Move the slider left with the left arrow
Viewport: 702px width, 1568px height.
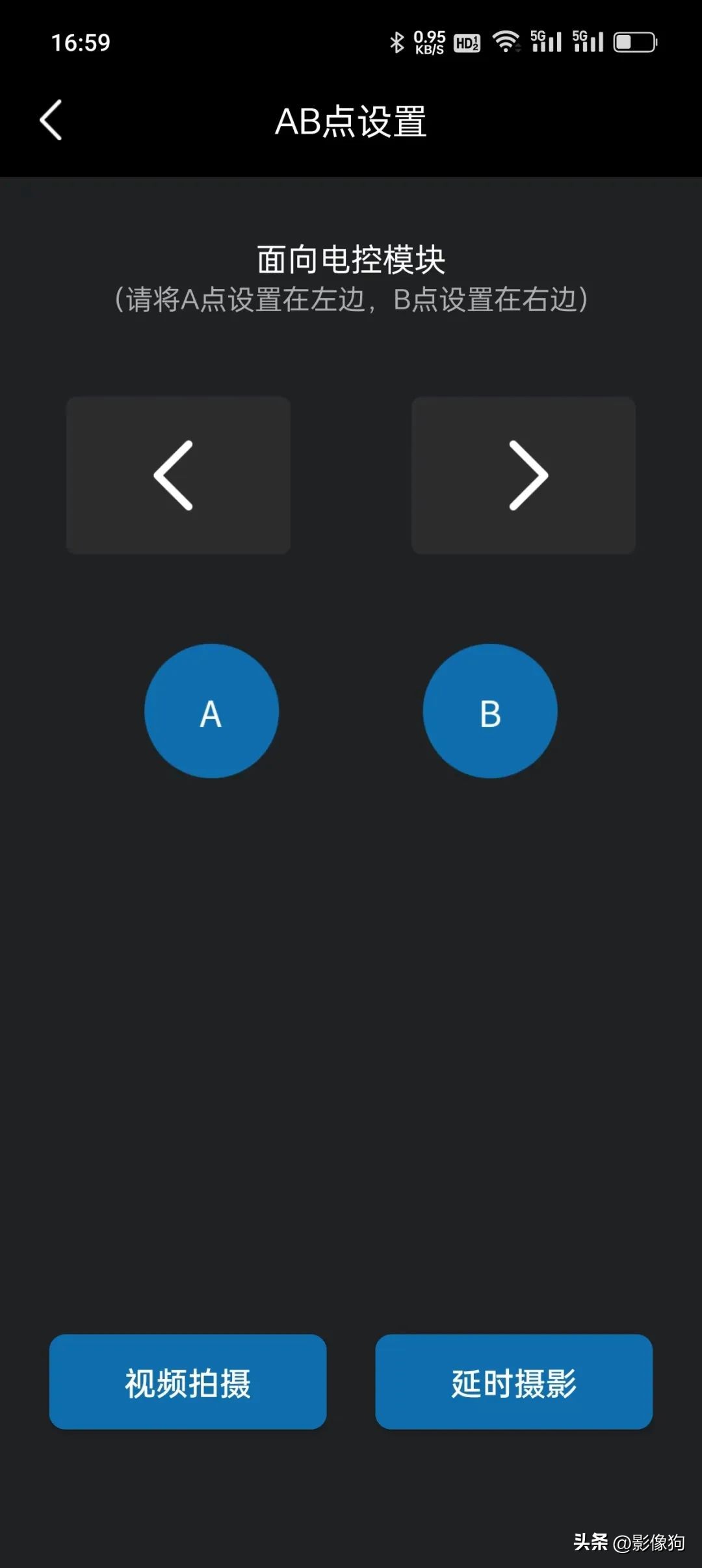click(178, 475)
